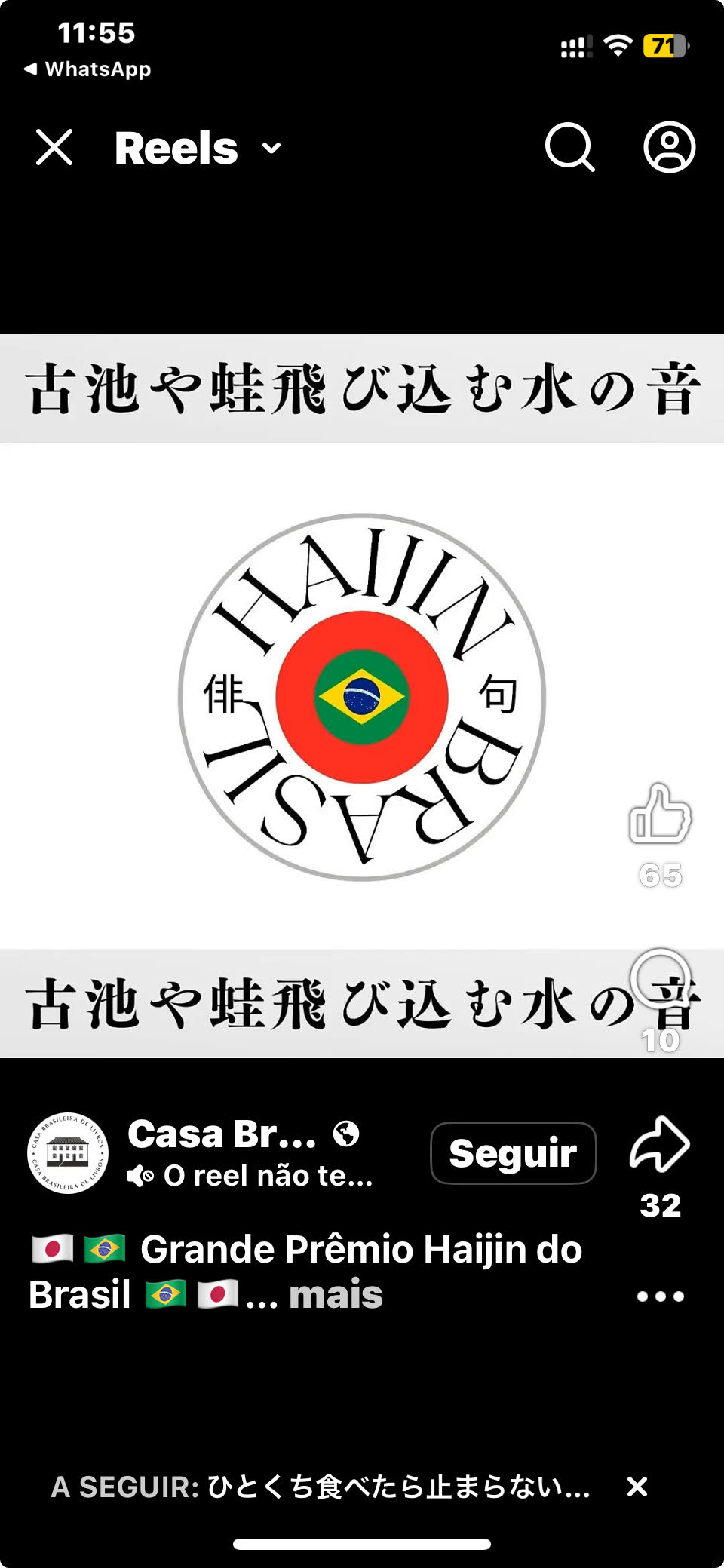Close the Reels viewer
724x1568 pixels.
click(54, 147)
